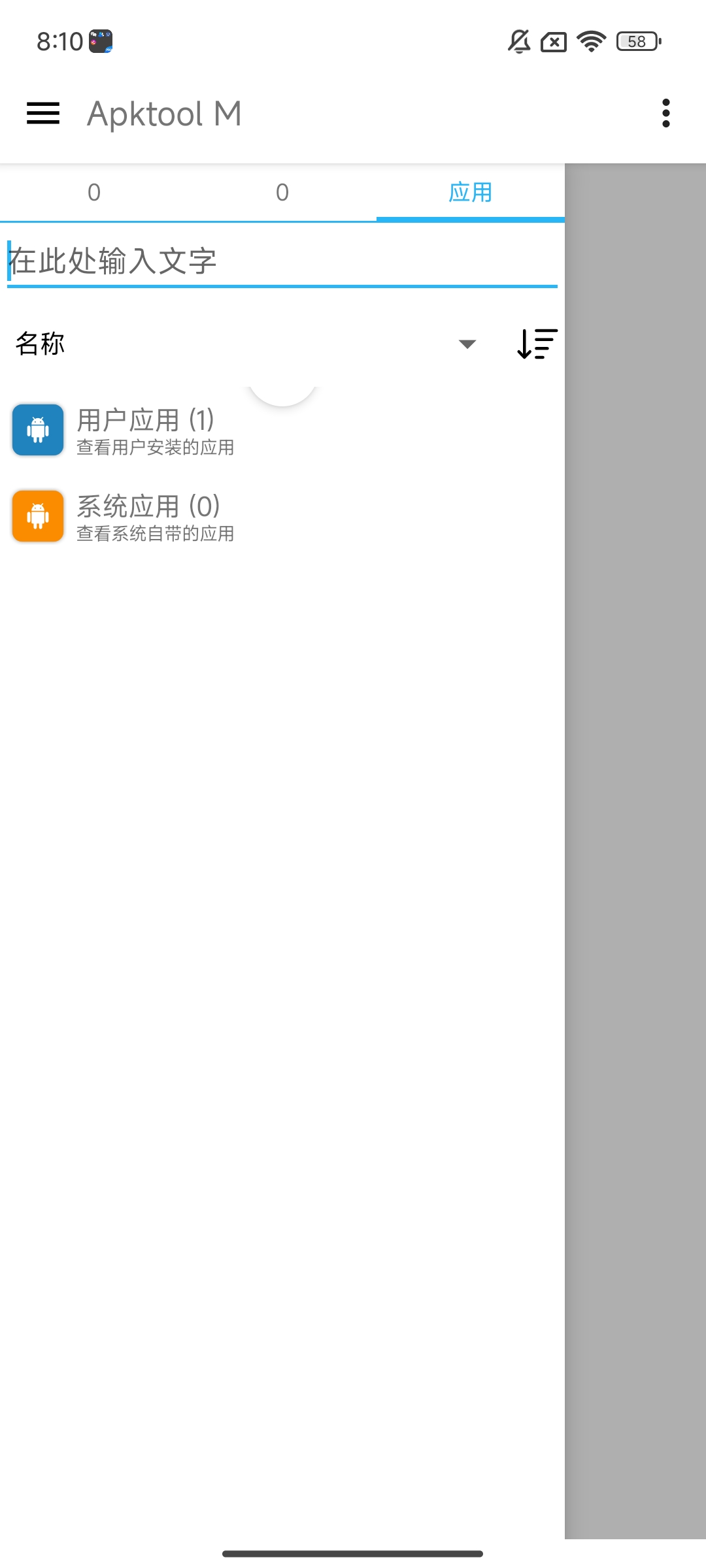Switch to the 应用 tab
706x1568 pixels.
(x=470, y=193)
